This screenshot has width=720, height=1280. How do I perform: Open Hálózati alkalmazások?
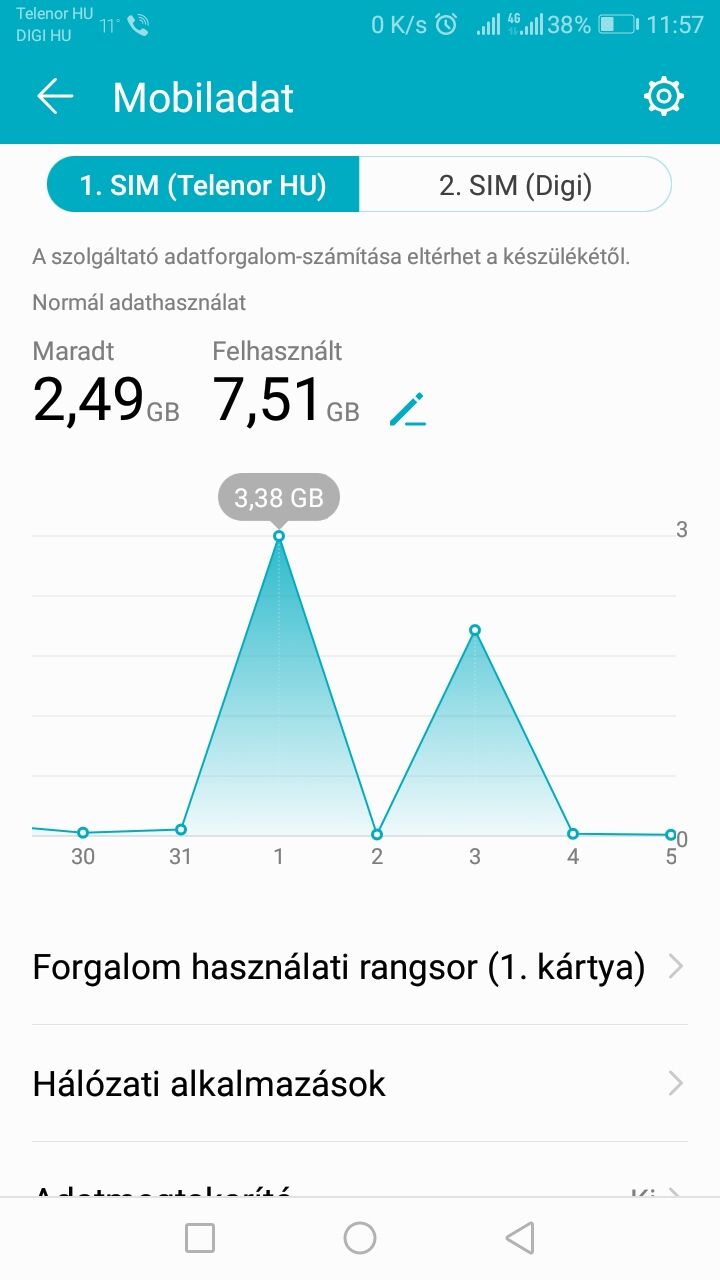click(360, 1083)
